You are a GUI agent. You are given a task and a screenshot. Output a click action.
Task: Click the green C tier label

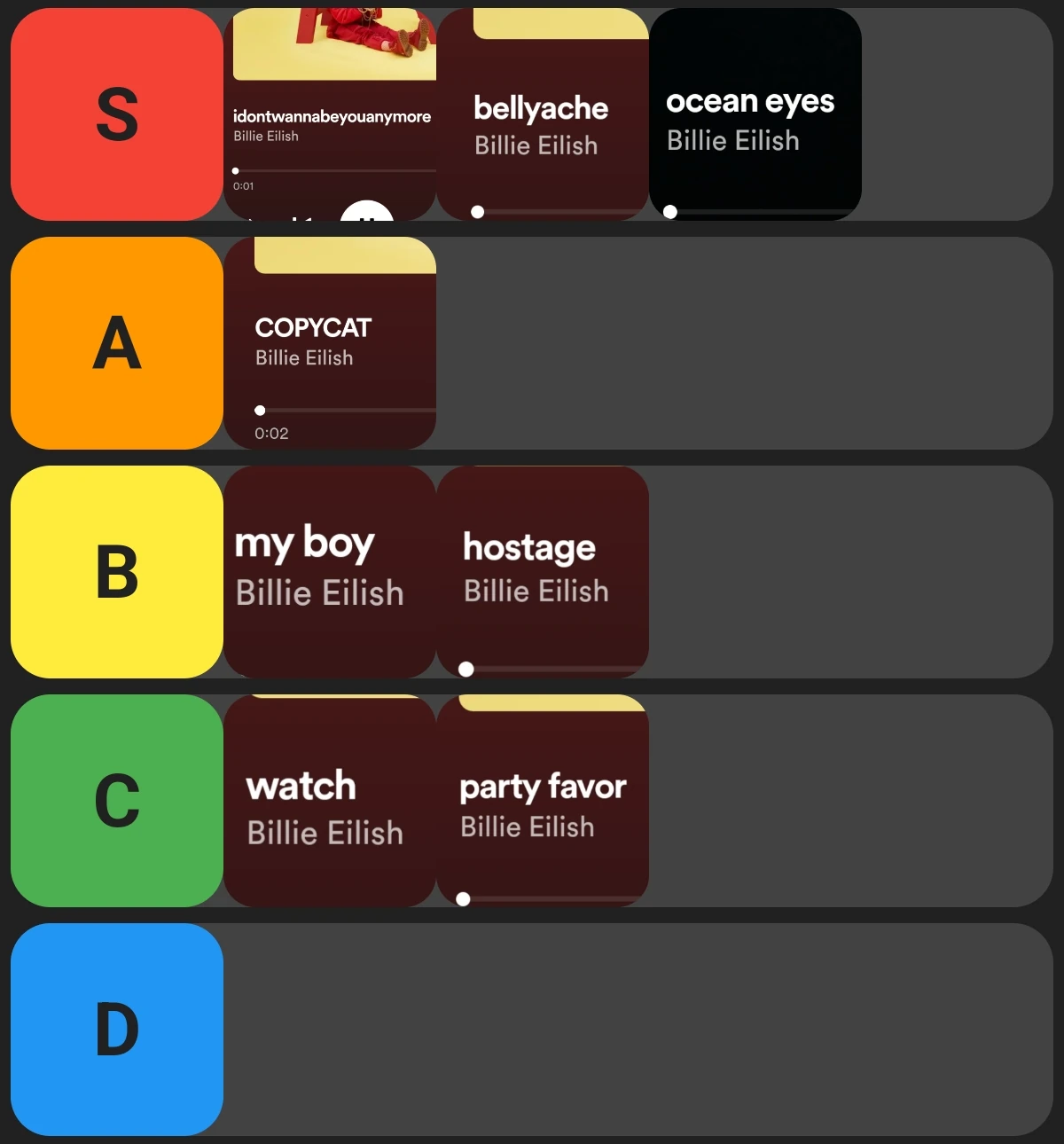point(116,800)
